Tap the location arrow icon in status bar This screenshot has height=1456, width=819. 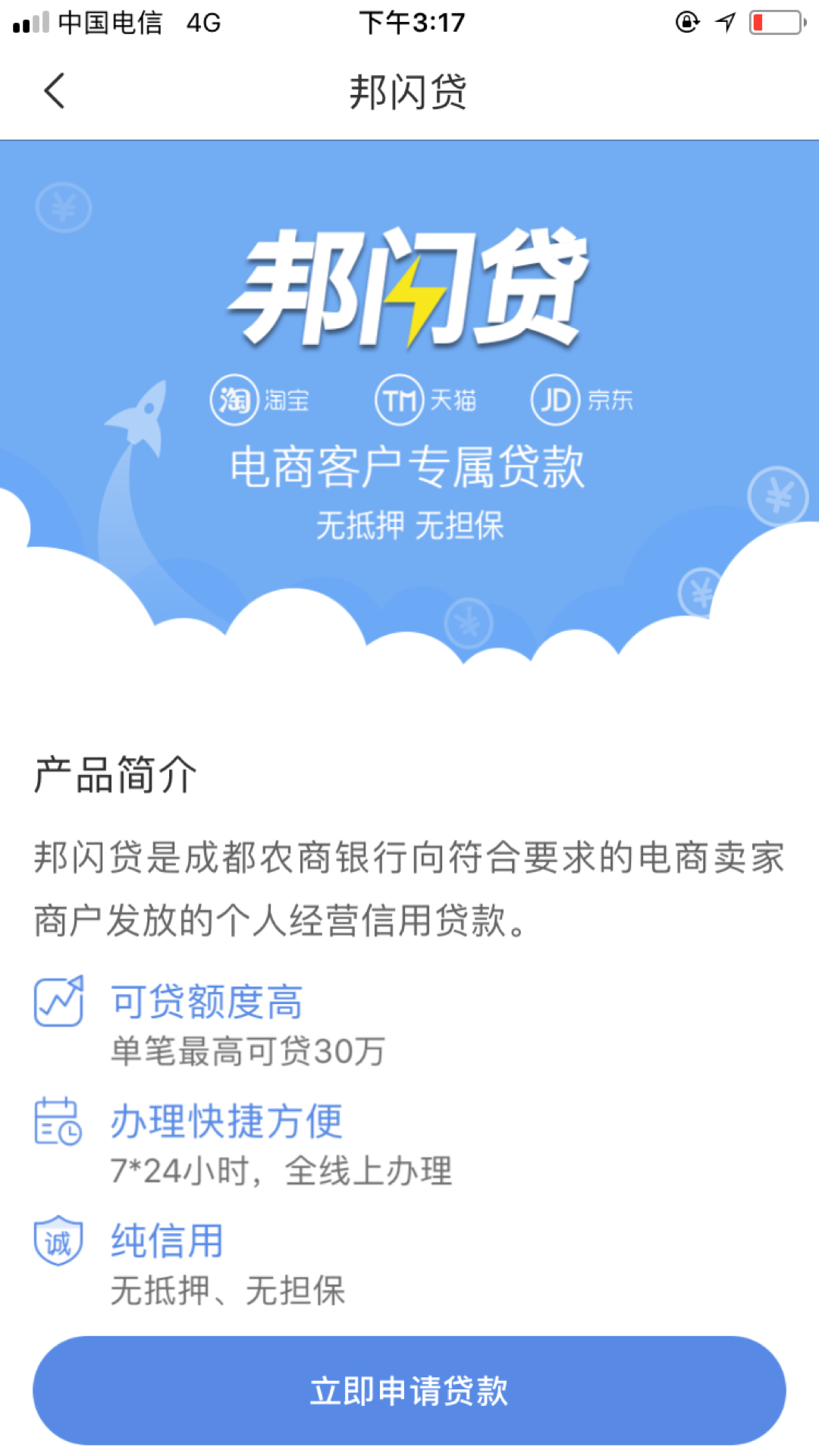pos(726,23)
